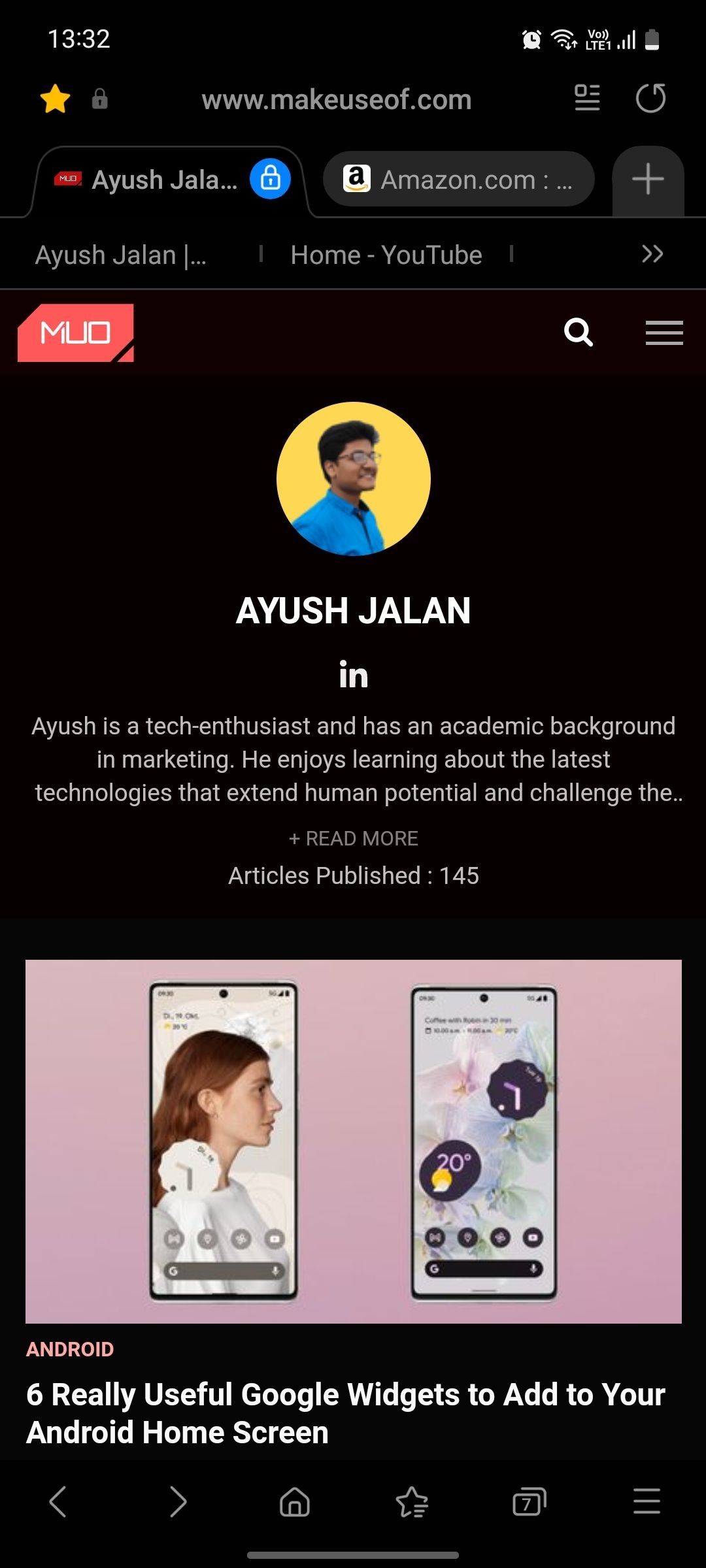Open a new browser tab
This screenshot has height=1568, width=706.
pyautogui.click(x=648, y=180)
